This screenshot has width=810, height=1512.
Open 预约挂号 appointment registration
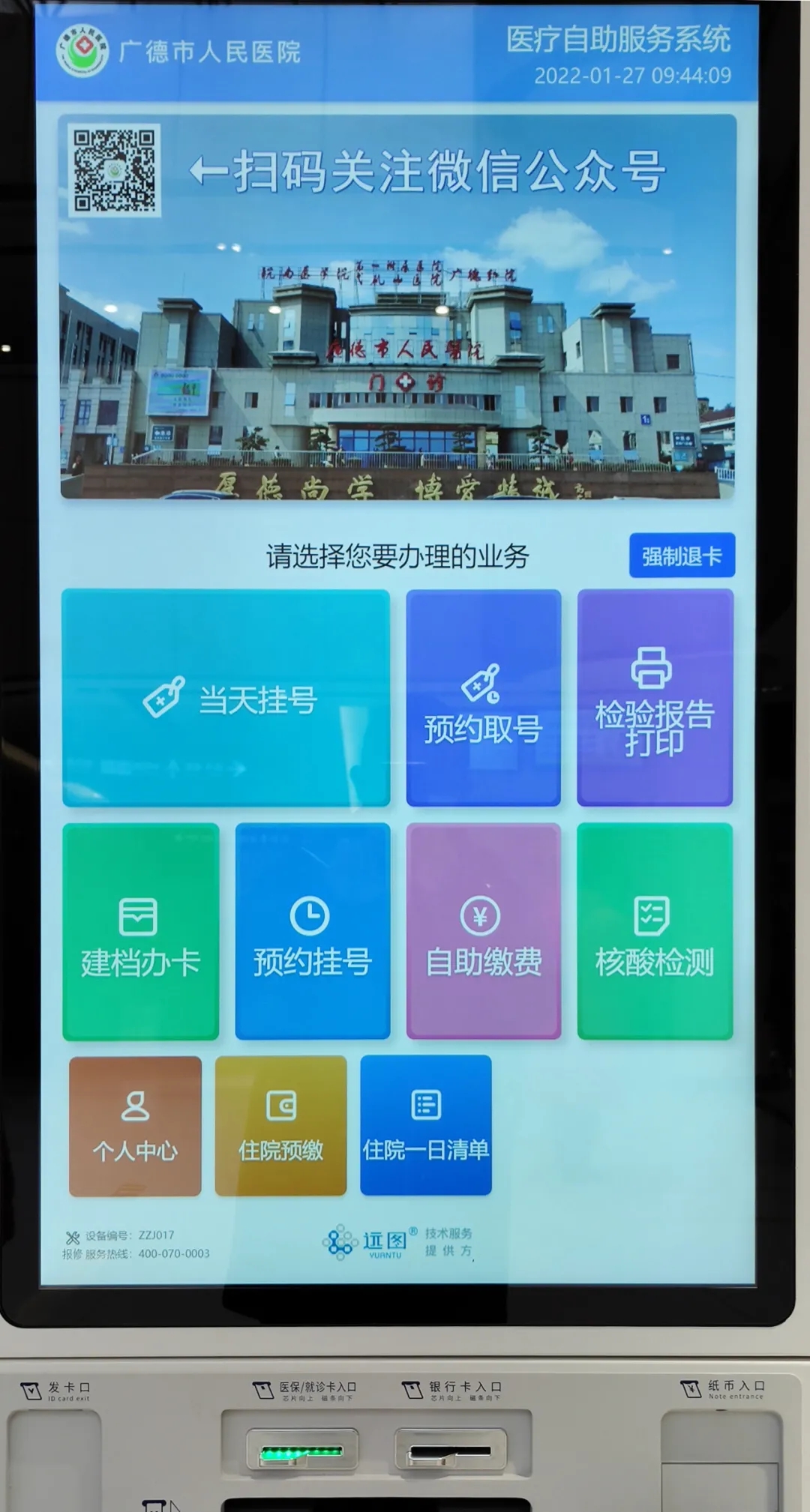pos(312,931)
